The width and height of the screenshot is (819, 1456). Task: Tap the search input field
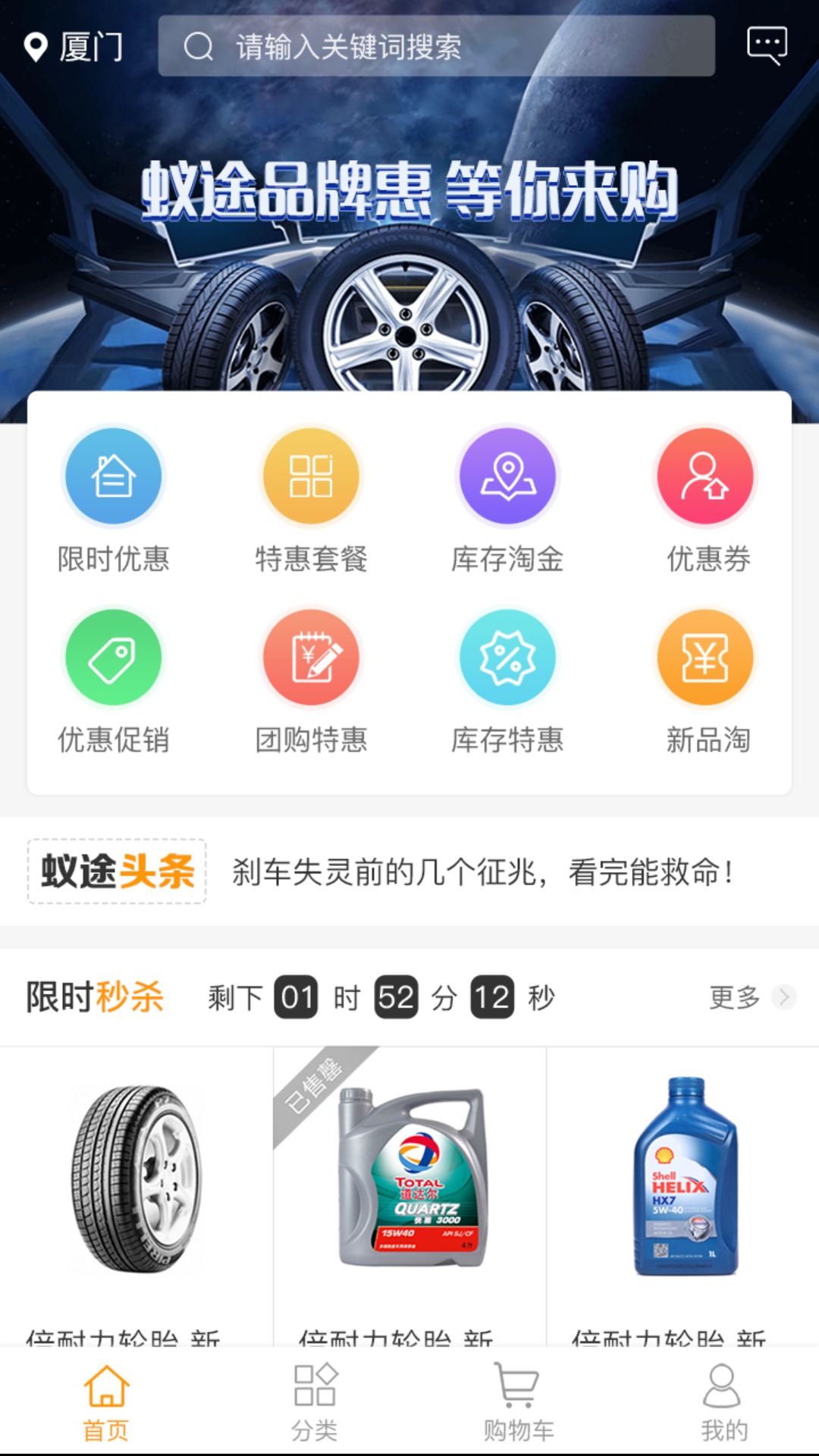point(436,47)
